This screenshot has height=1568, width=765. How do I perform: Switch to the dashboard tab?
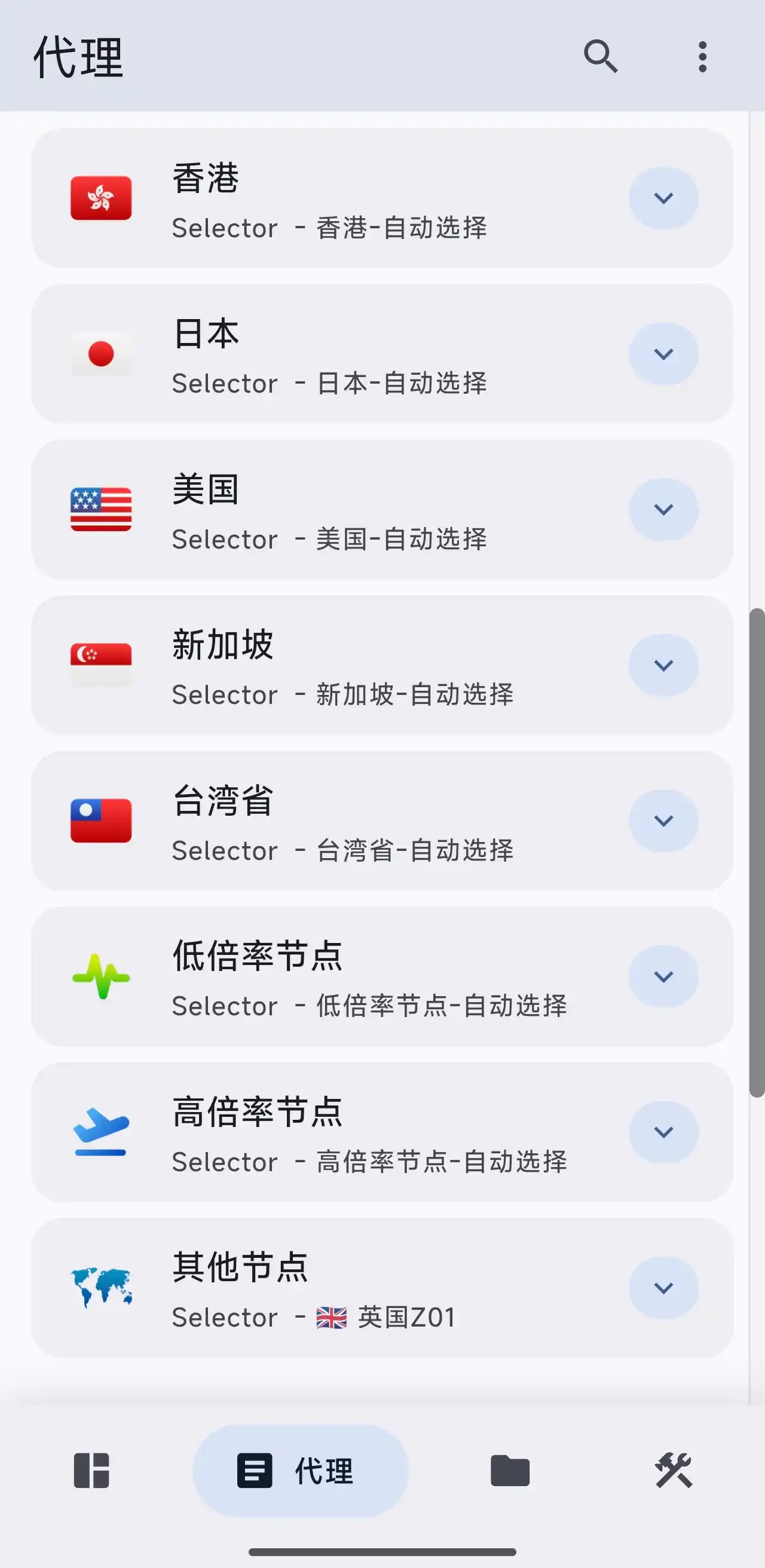click(91, 1471)
